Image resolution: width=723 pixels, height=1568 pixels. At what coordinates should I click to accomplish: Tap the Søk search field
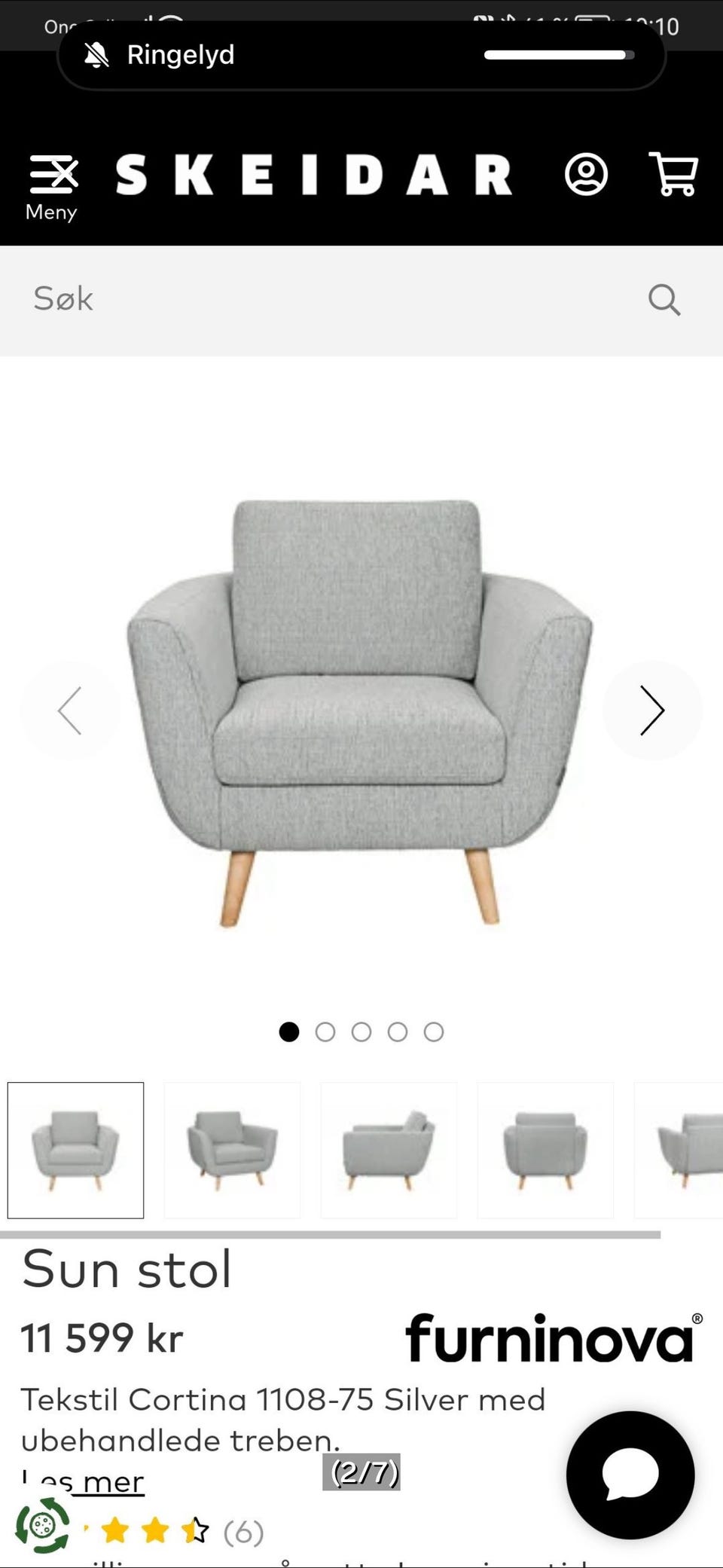[324, 299]
